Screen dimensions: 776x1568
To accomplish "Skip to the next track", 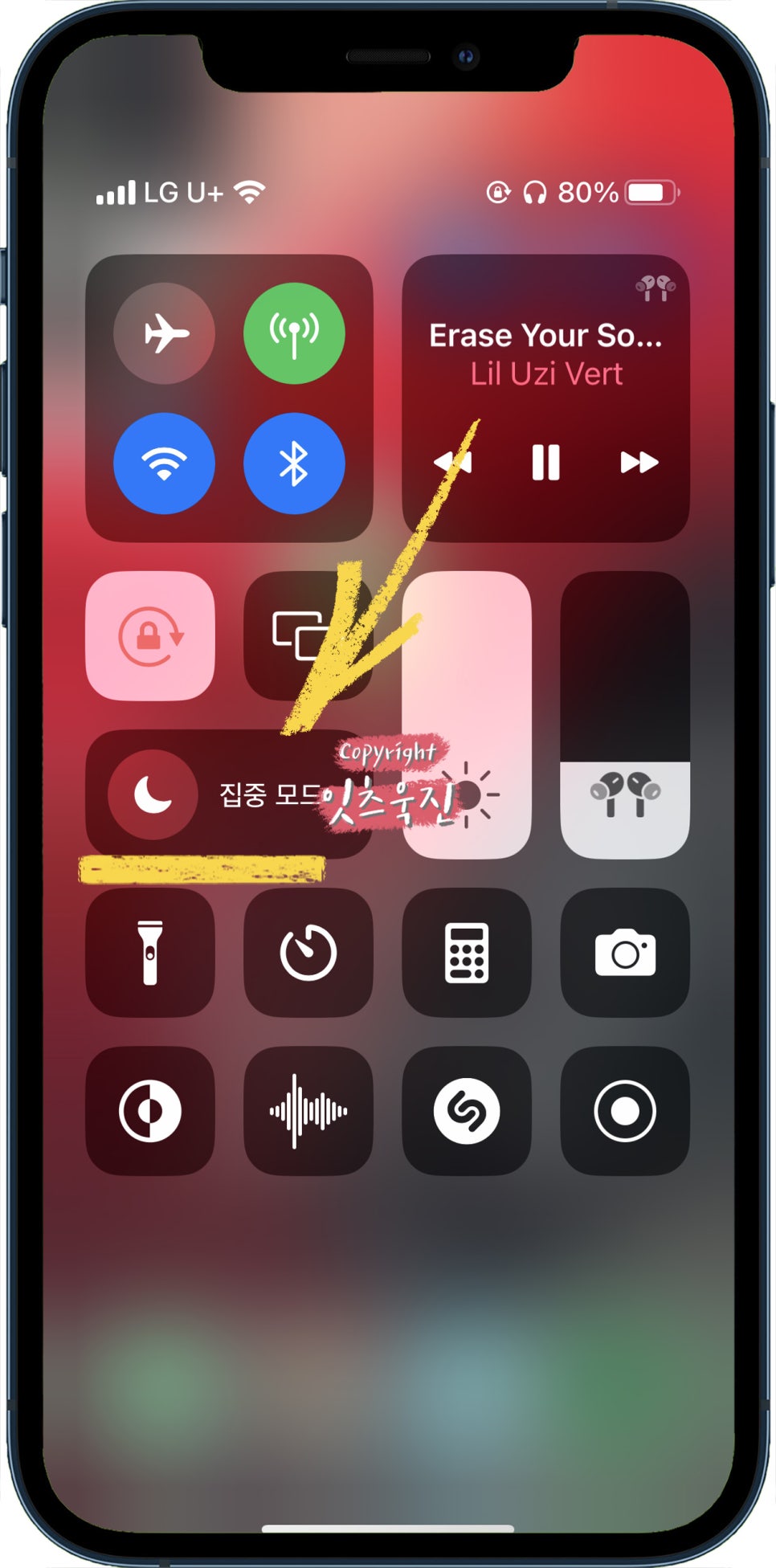I will coord(639,463).
